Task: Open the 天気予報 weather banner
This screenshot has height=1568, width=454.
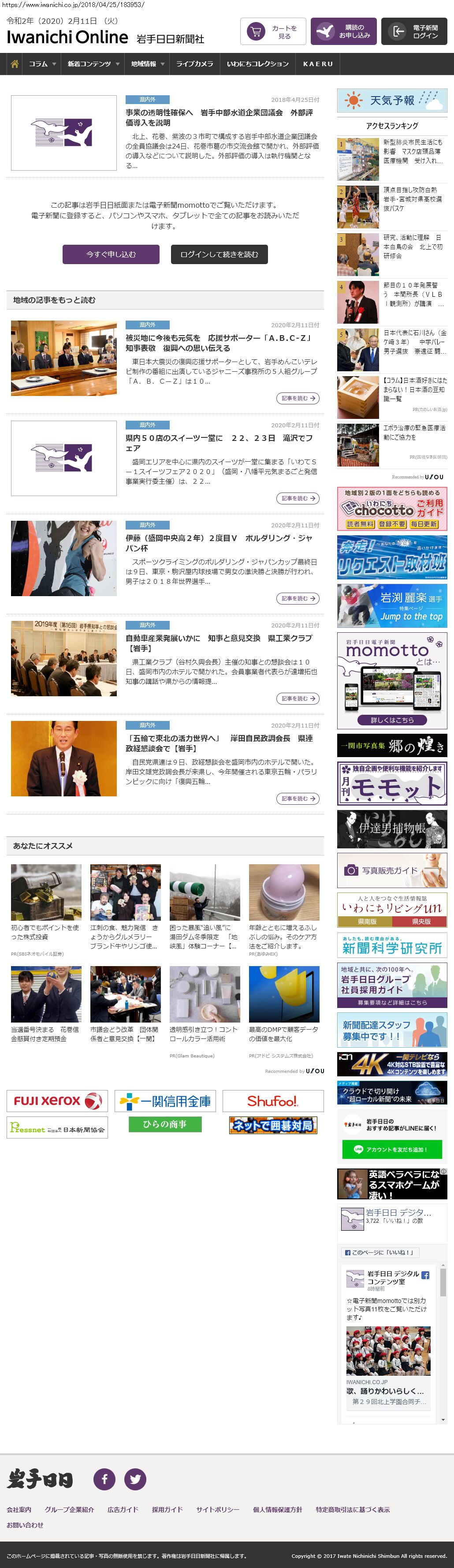Action: click(392, 101)
